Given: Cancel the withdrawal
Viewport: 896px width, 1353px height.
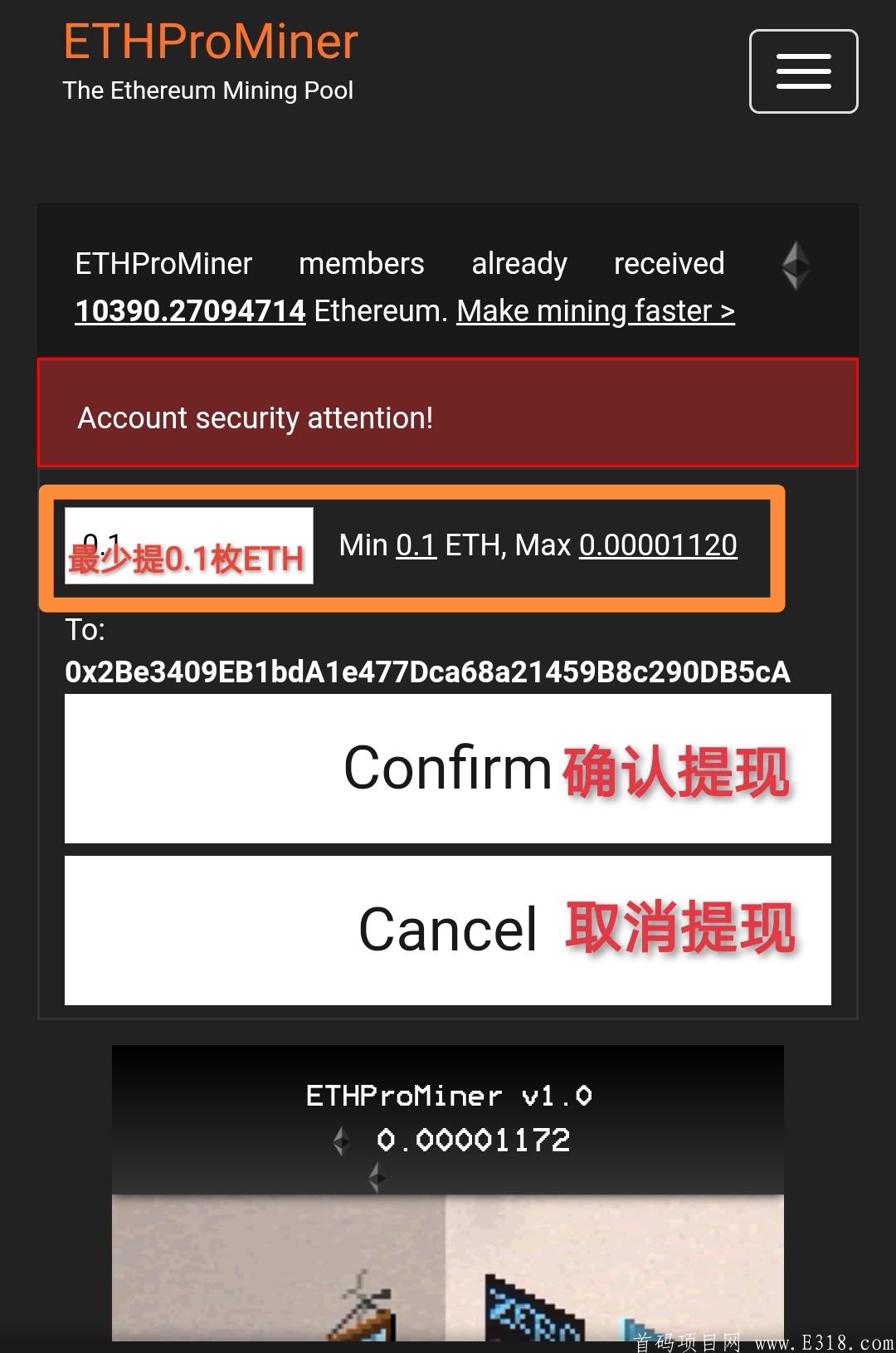Looking at the screenshot, I should pos(448,930).
